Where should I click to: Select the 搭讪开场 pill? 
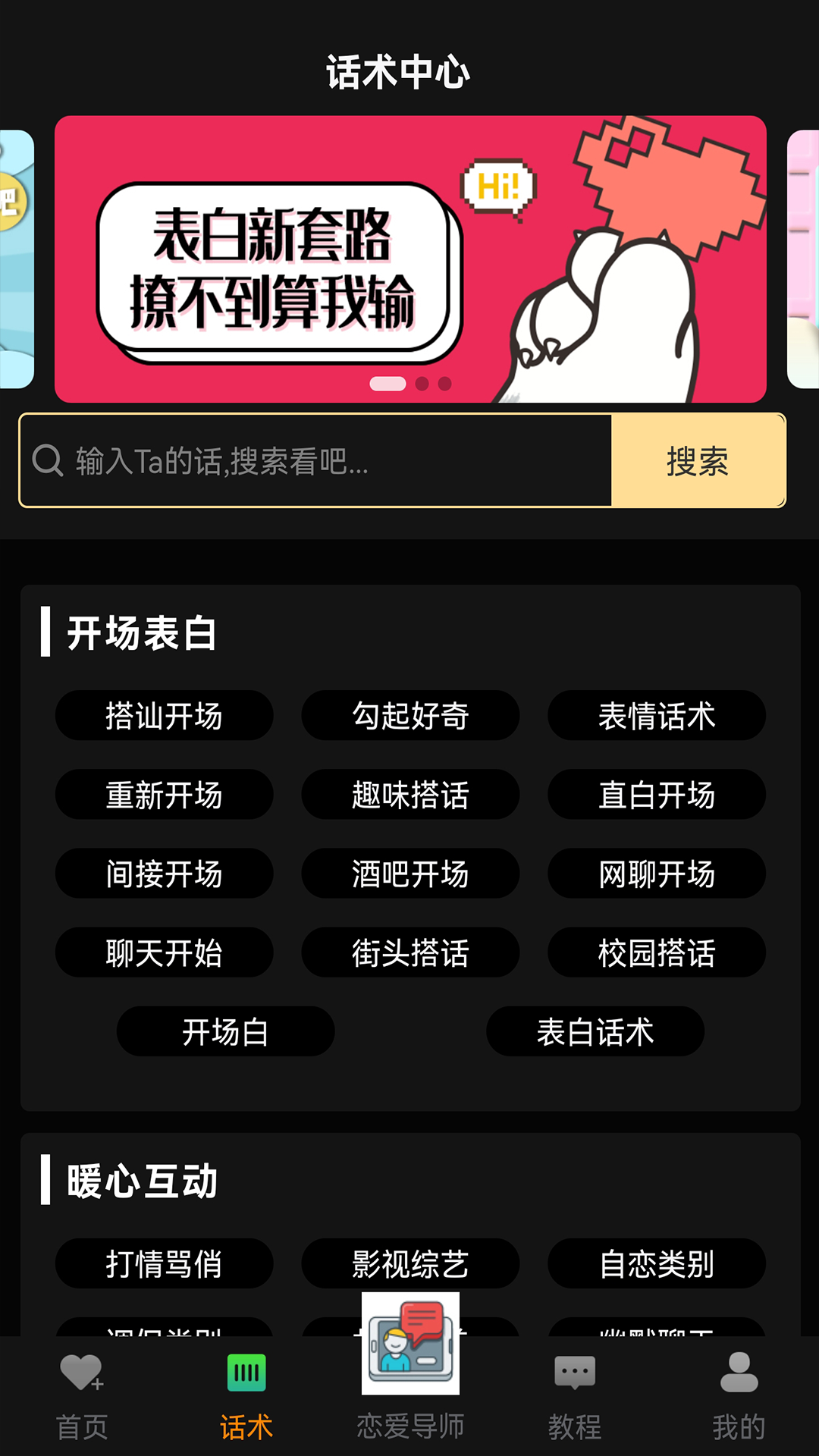pyautogui.click(x=164, y=716)
